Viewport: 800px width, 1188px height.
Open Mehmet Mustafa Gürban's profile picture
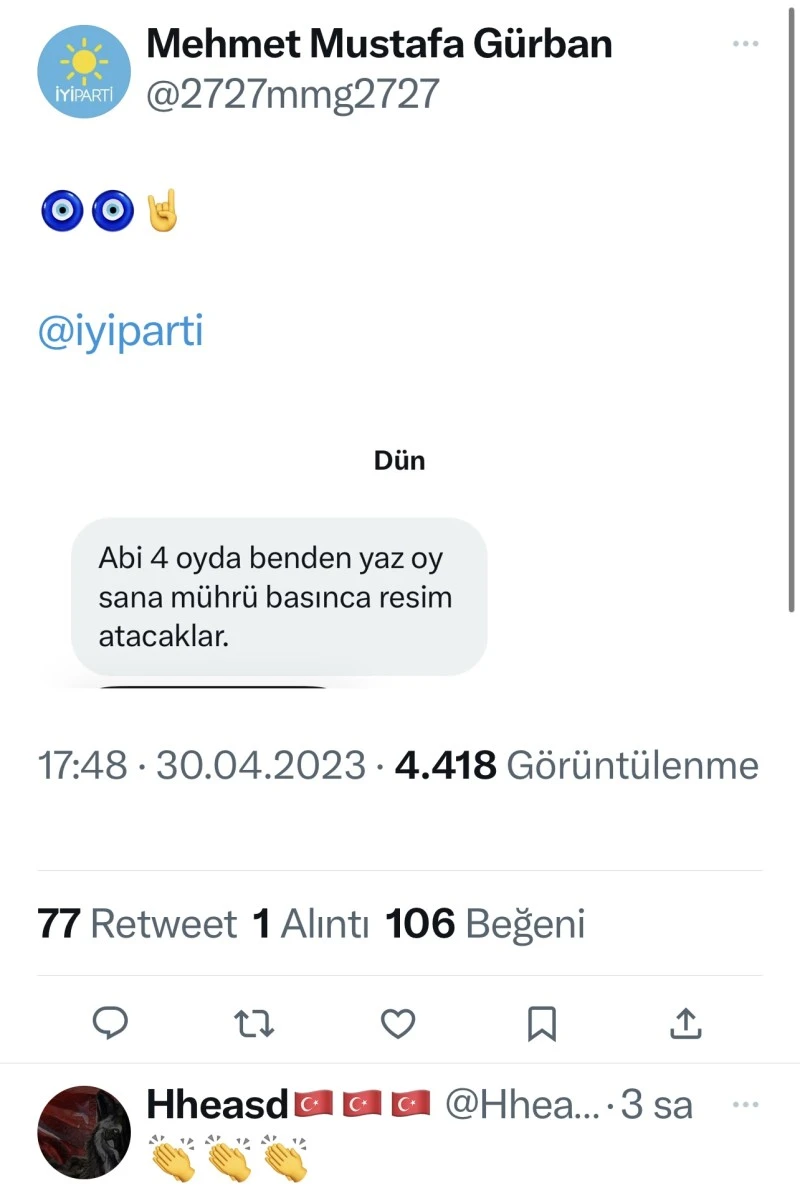(84, 71)
